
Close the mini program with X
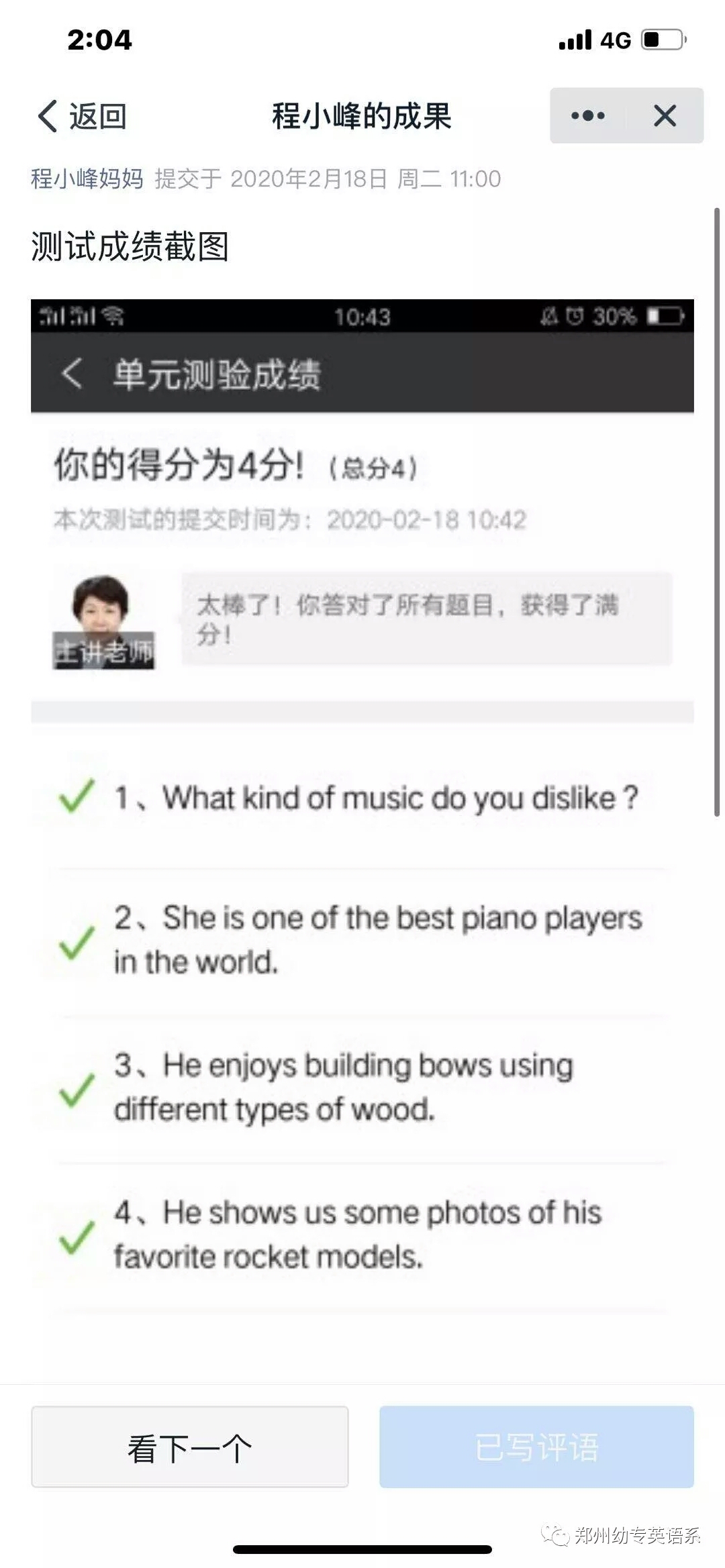(665, 116)
